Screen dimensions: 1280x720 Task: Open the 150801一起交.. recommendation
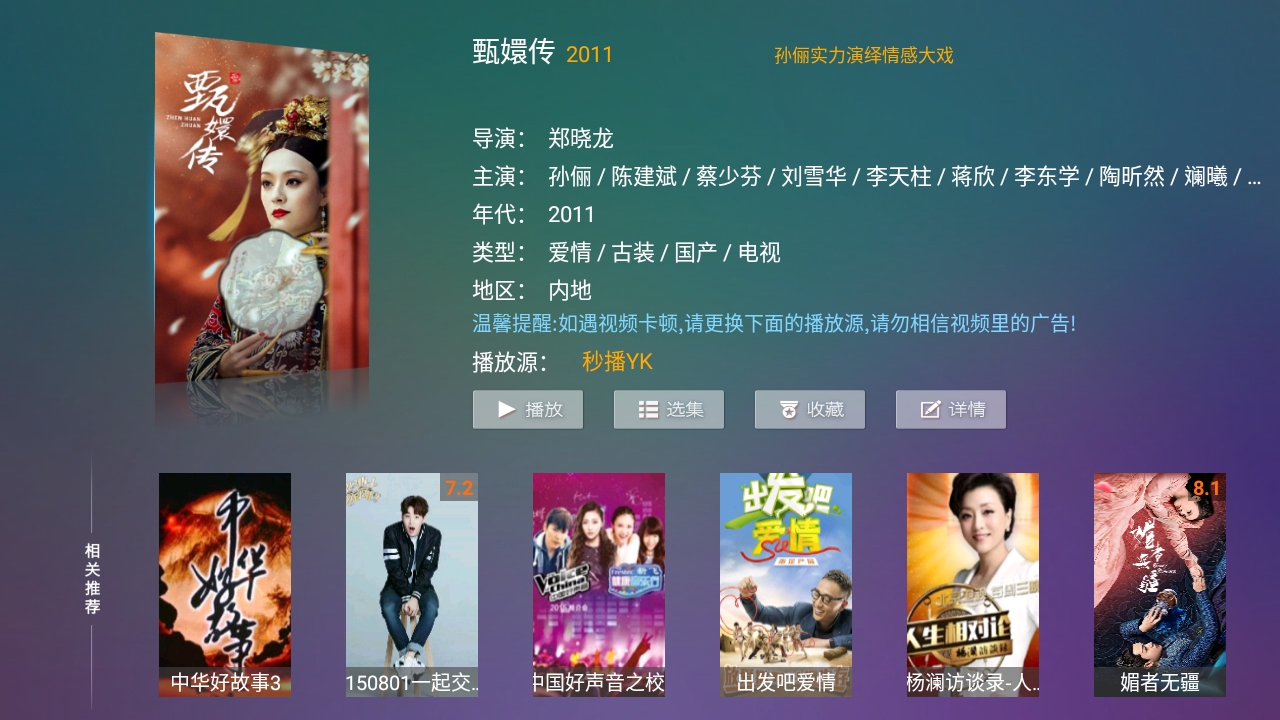click(x=412, y=584)
